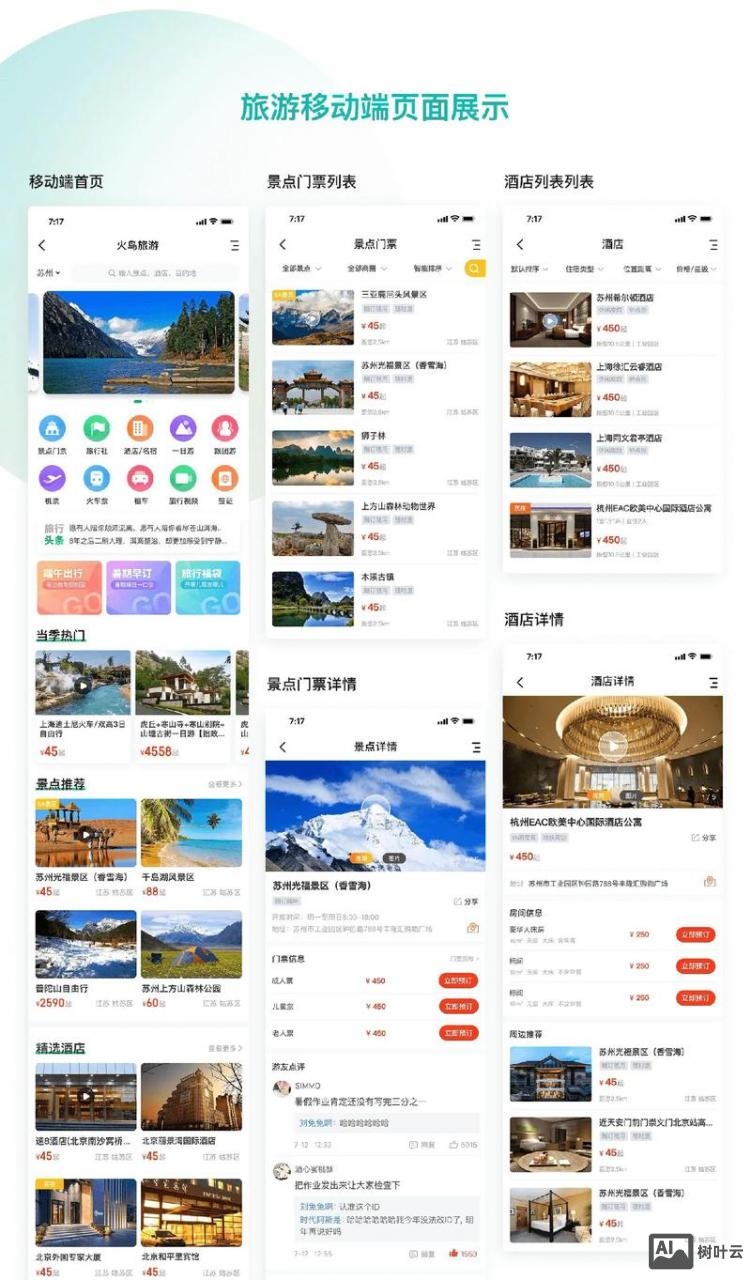751x1280 pixels.
Task: Click the yellow search icon in ticket list
Action: [473, 268]
